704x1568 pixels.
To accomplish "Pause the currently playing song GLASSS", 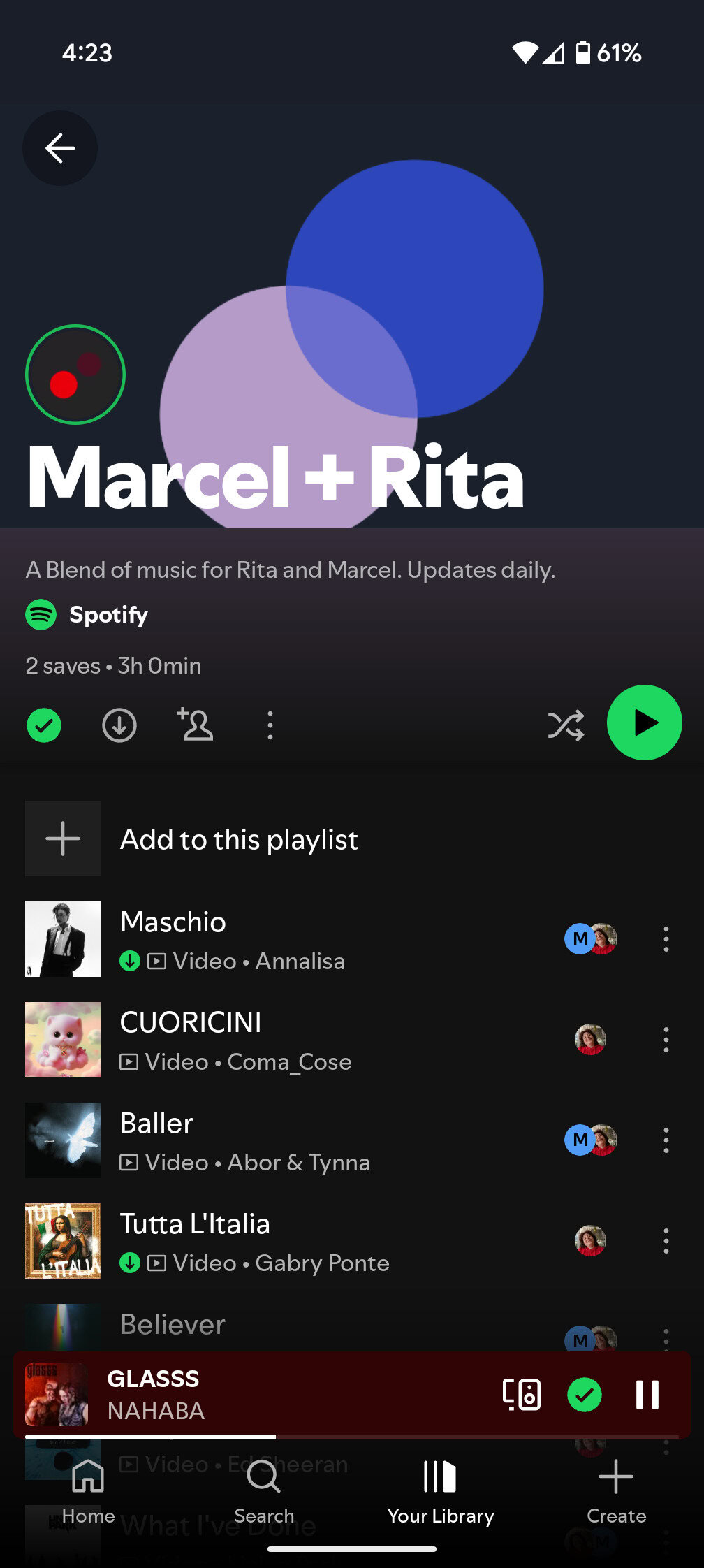I will click(647, 1395).
